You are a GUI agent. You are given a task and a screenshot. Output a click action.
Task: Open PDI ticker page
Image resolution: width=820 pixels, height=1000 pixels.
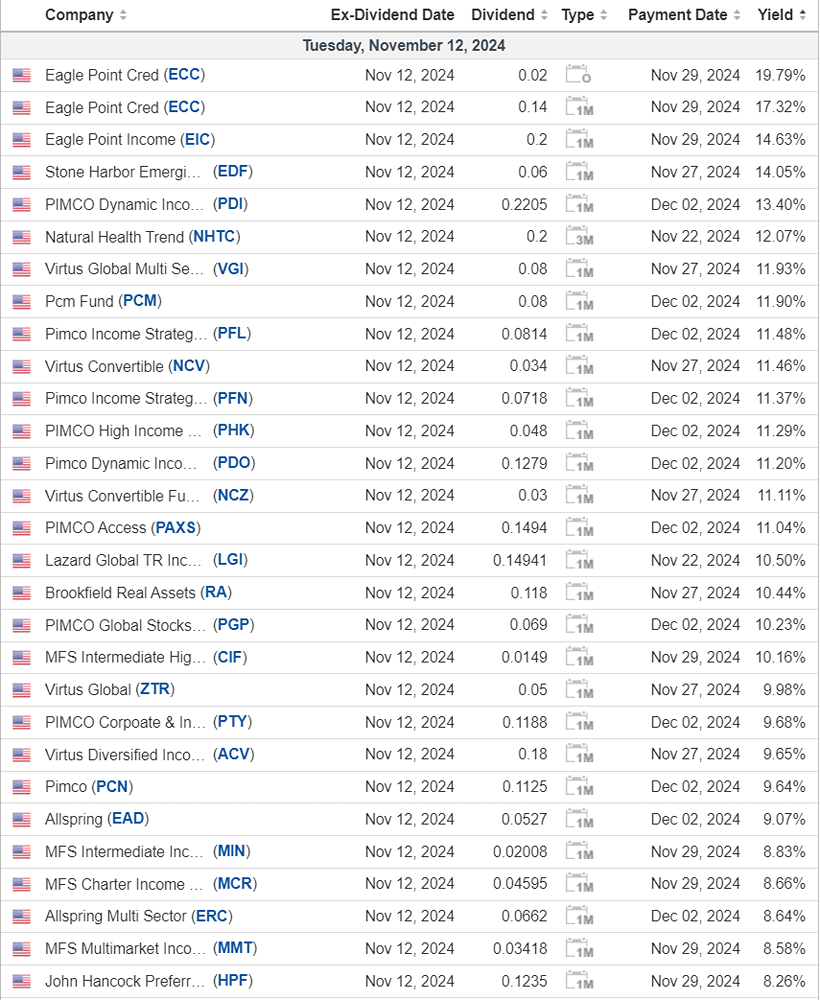tap(230, 204)
